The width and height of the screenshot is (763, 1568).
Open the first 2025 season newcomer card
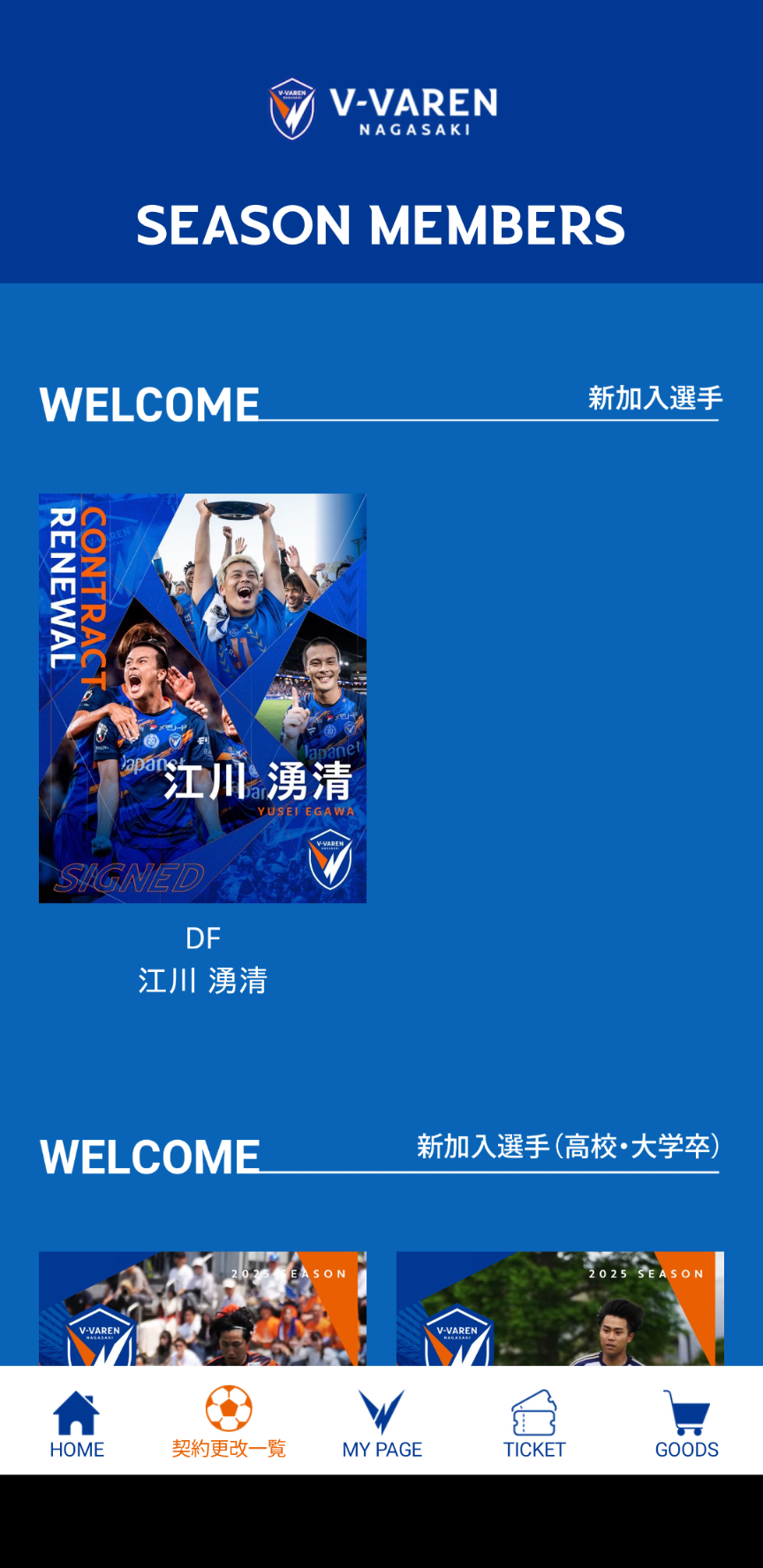coord(202,1308)
